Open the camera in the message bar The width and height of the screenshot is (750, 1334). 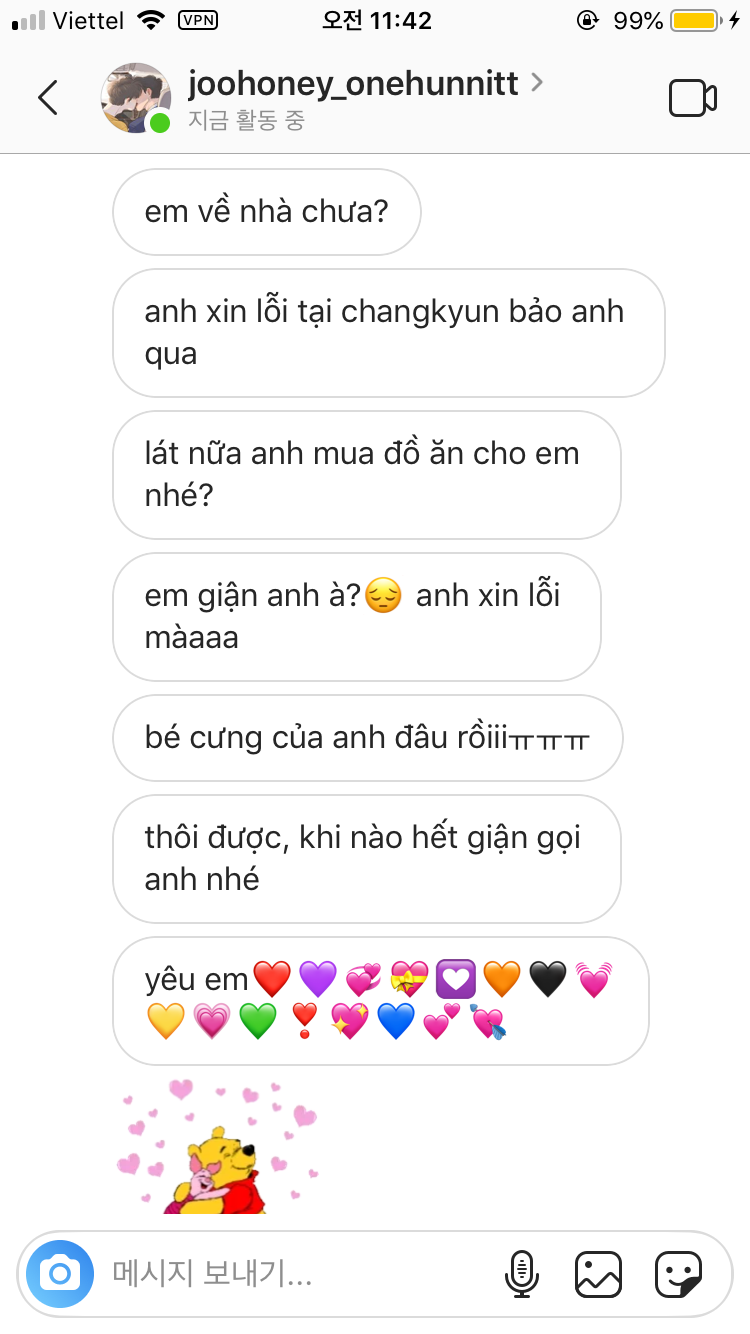[x=59, y=1273]
